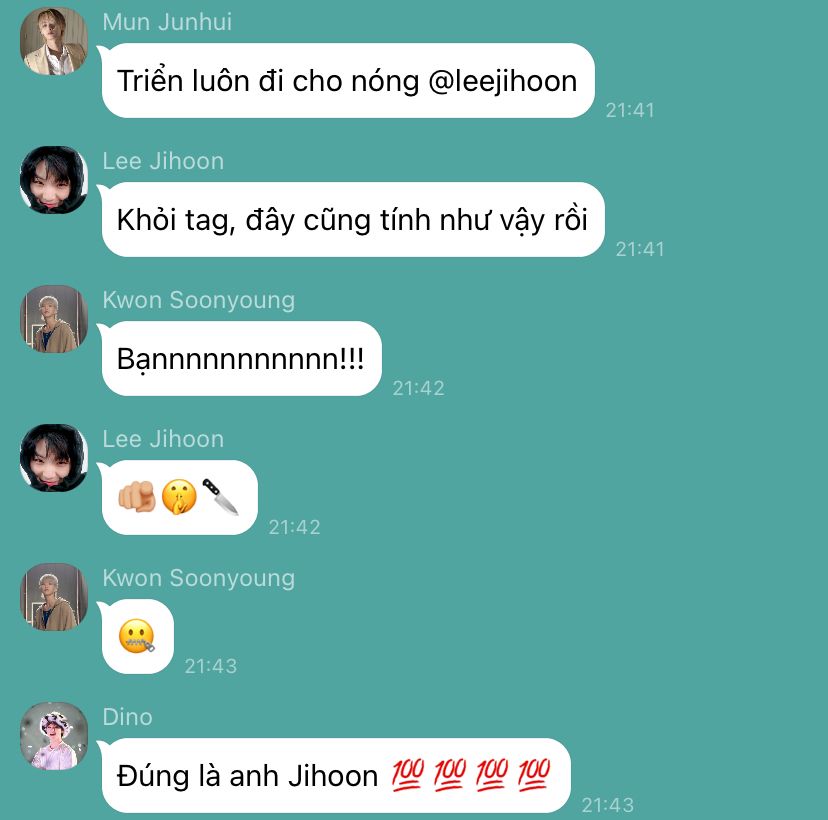
Task: Open Dino's avatar
Action: tap(54, 736)
